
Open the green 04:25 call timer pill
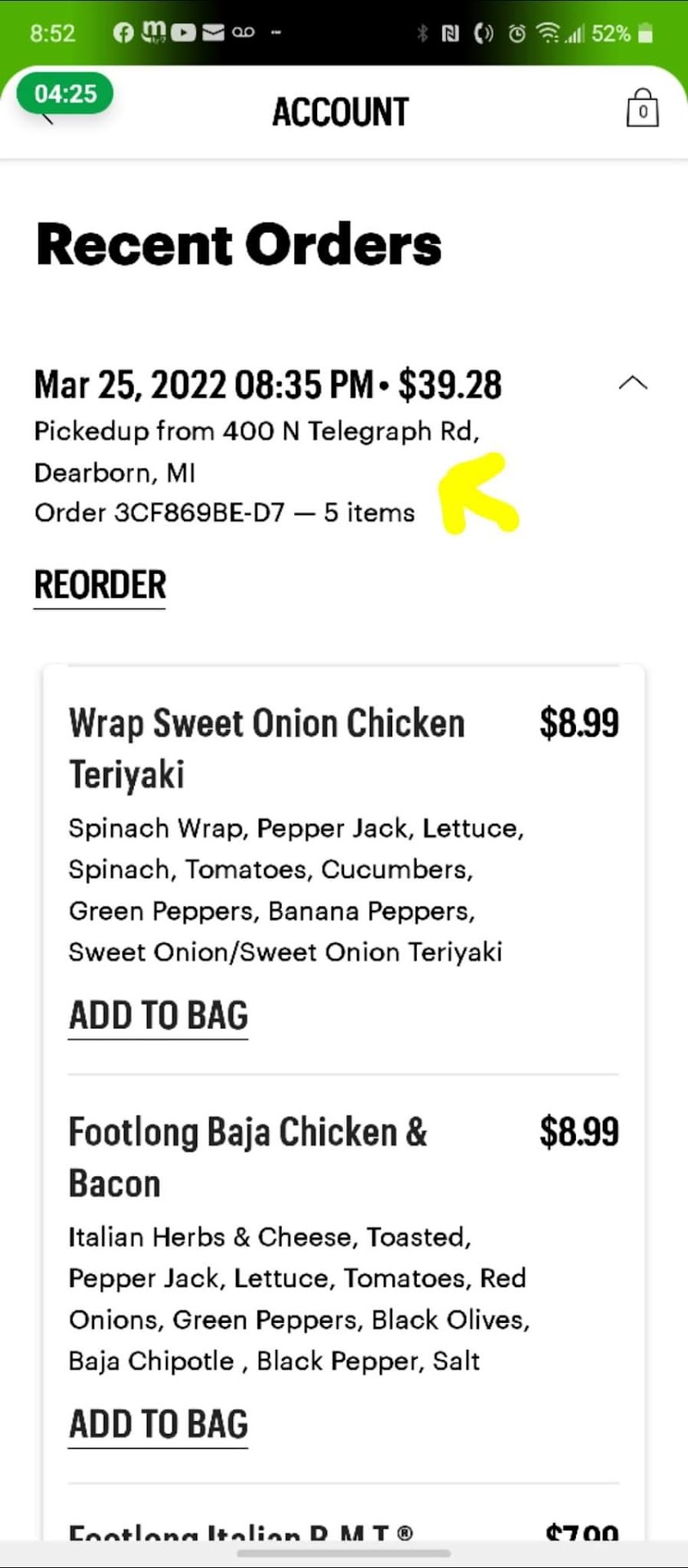65,93
